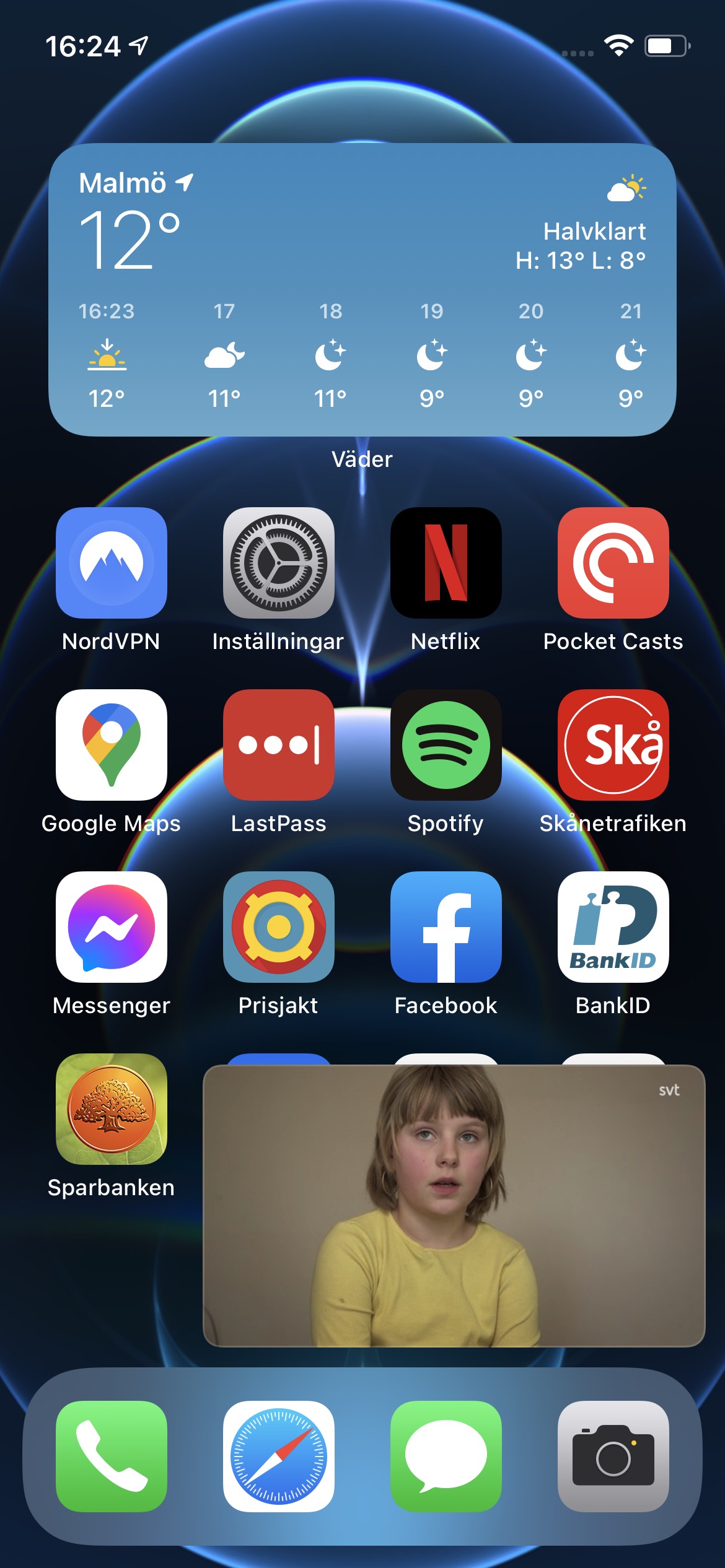725x1568 pixels.
Task: Tap the SVT picture-in-picture video
Action: coord(454,1206)
